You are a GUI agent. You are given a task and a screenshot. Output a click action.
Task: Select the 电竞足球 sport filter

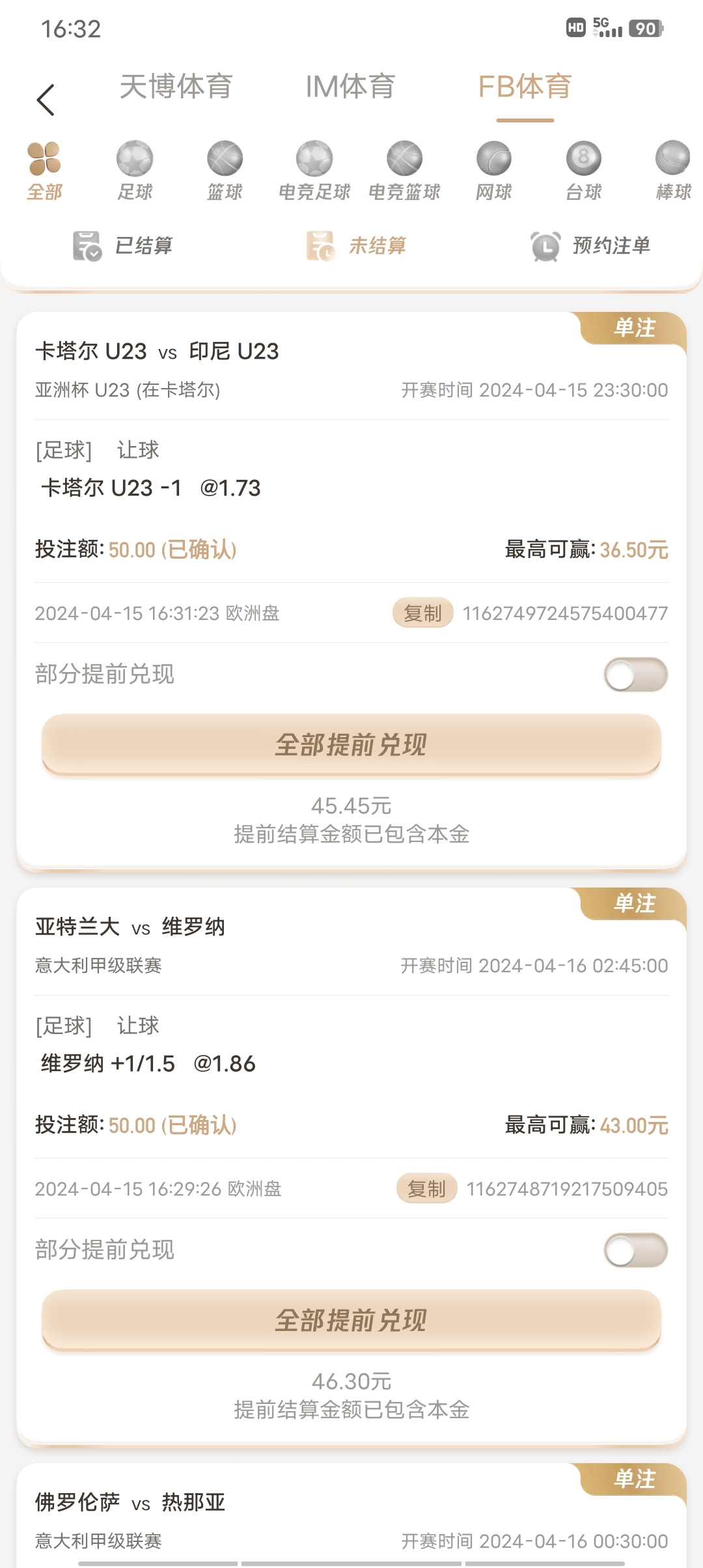point(314,171)
